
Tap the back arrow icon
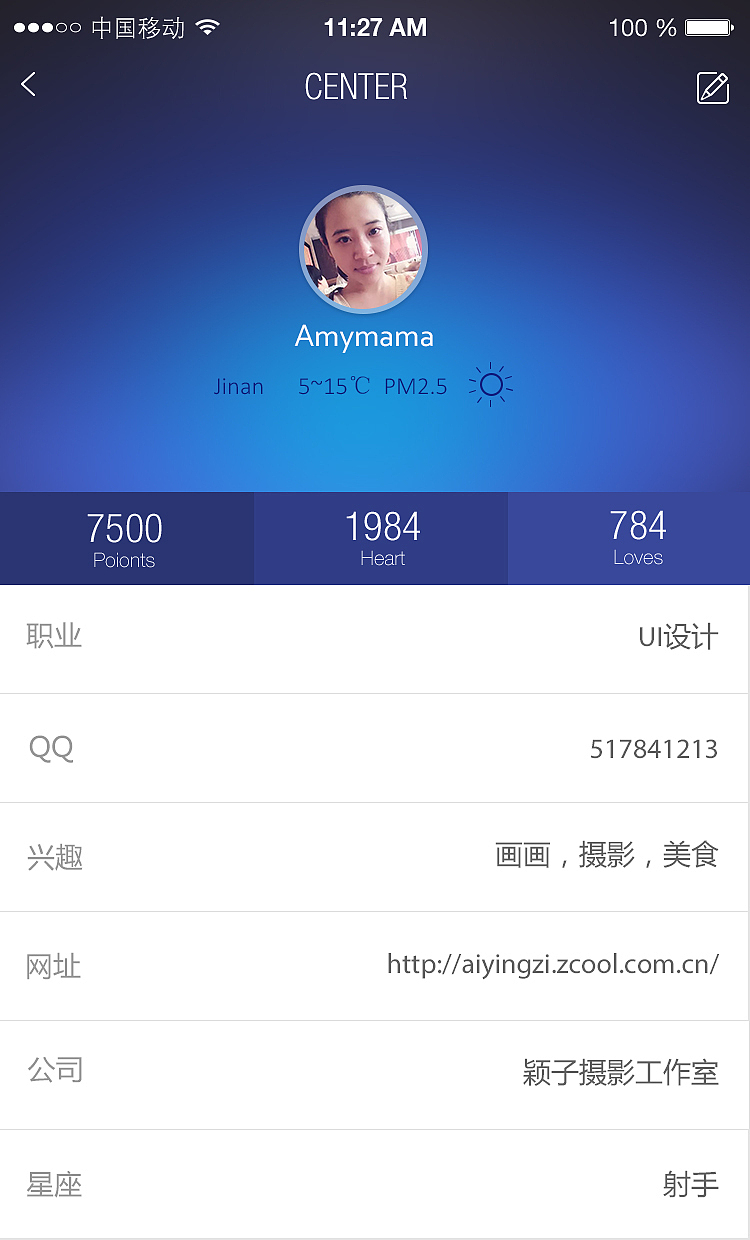(27, 85)
